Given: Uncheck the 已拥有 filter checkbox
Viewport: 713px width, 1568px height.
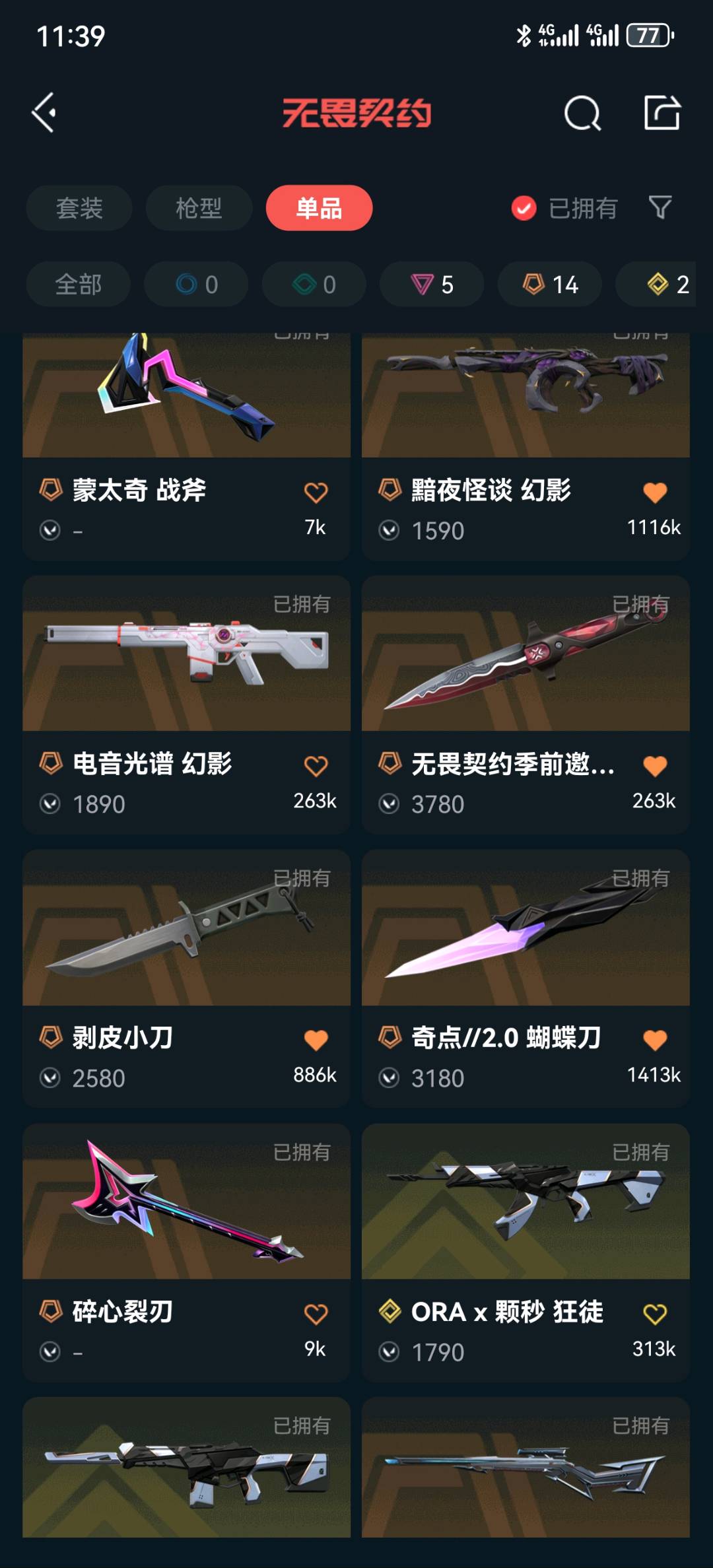Looking at the screenshot, I should tap(524, 209).
